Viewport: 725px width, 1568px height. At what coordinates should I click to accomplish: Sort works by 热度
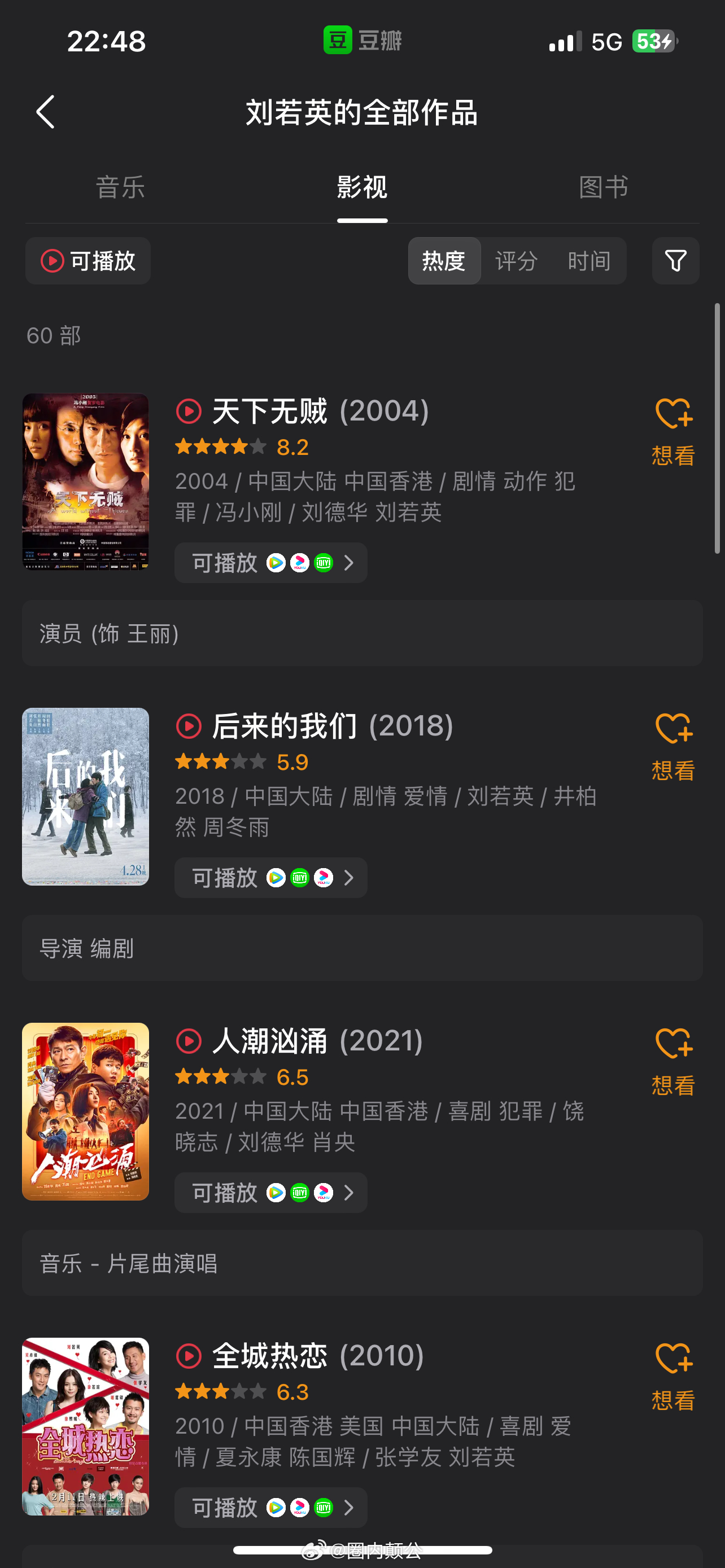click(x=444, y=261)
